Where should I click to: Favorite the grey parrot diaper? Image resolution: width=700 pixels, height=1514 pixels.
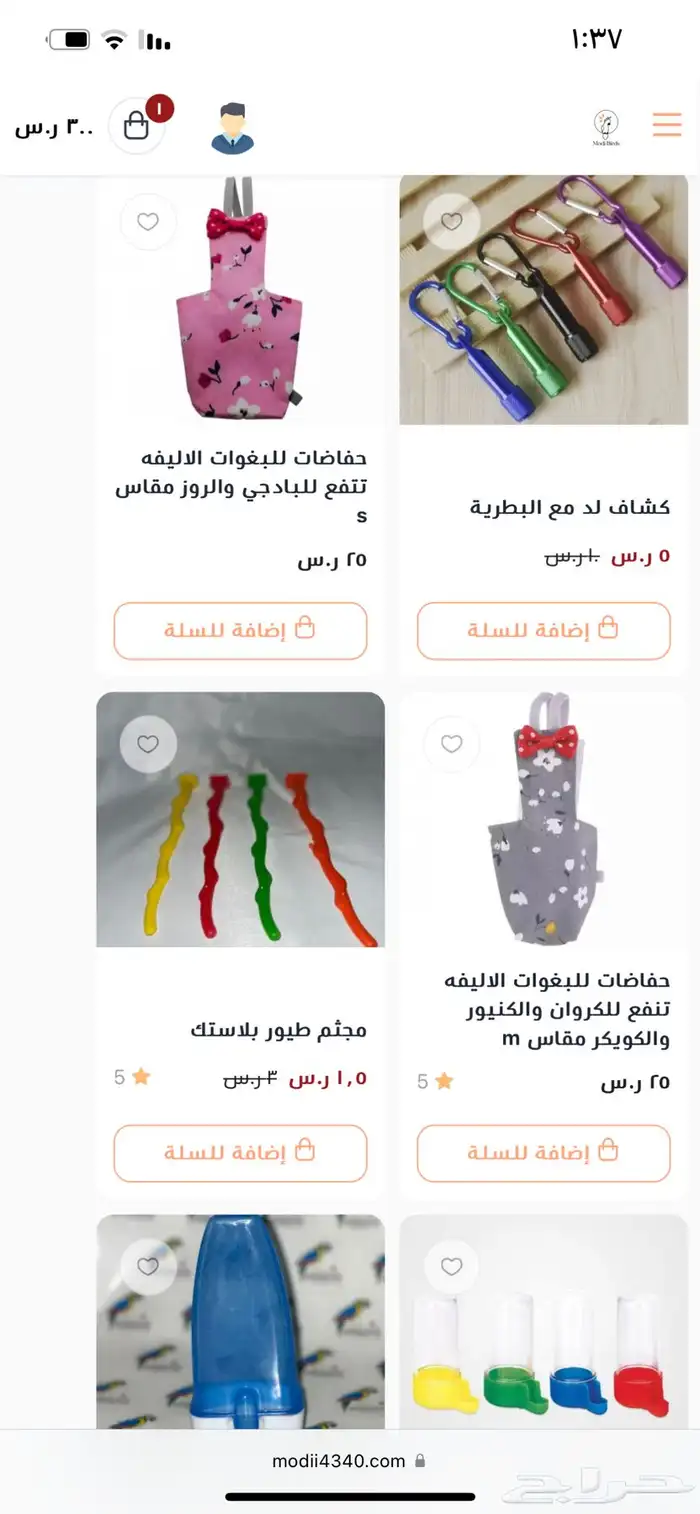[x=452, y=744]
